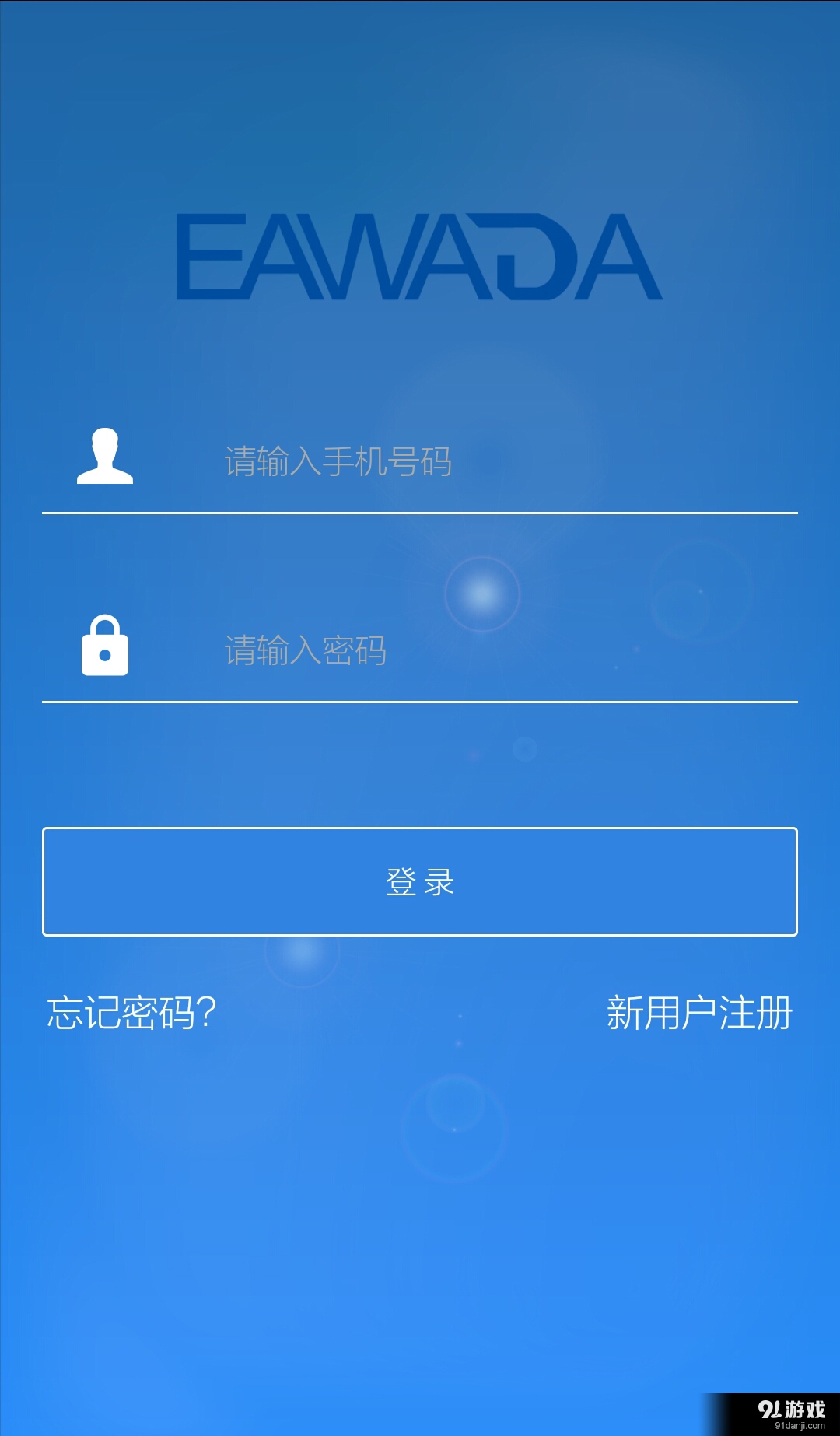Screen dimensions: 840x1436
Task: Click 忘记密码? to recover password
Action: [132, 1014]
